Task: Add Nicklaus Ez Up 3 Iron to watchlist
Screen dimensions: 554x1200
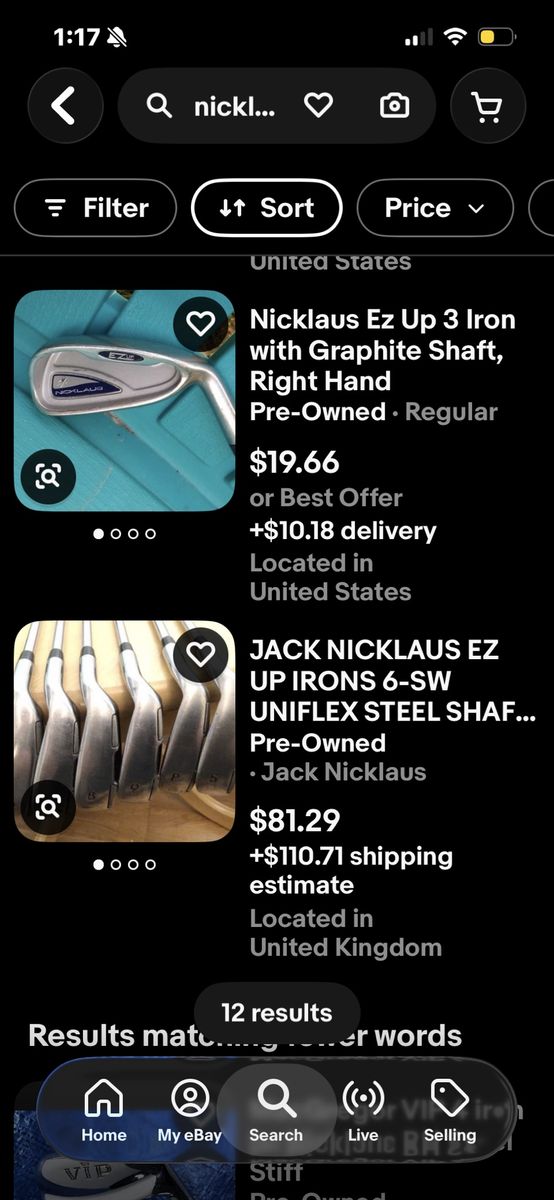Action: pos(201,323)
